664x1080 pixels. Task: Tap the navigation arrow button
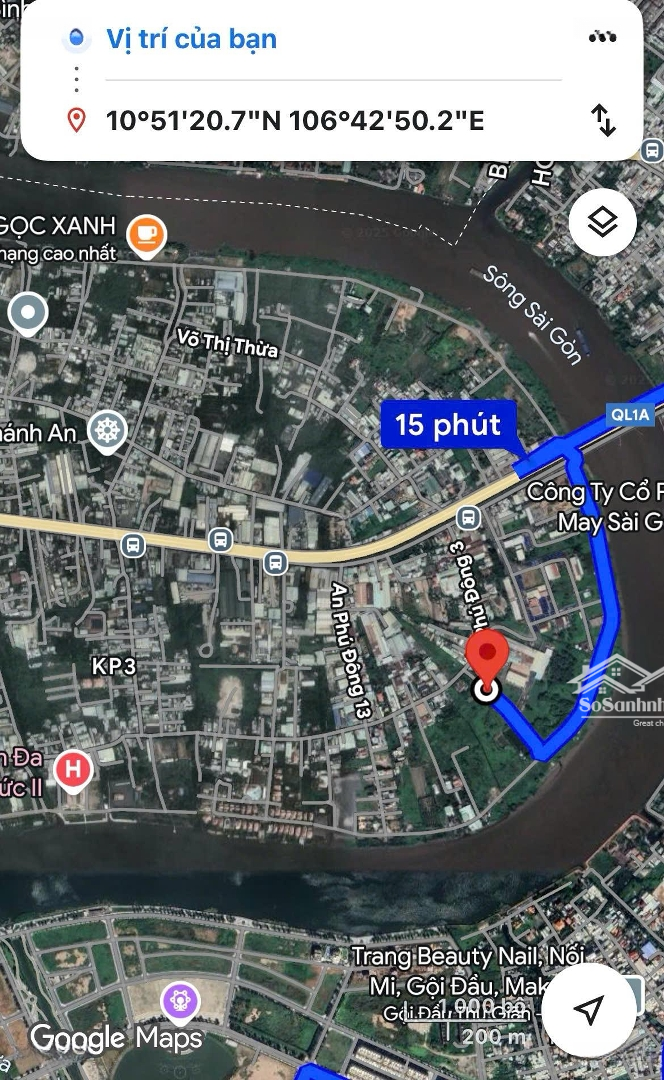coord(590,1010)
